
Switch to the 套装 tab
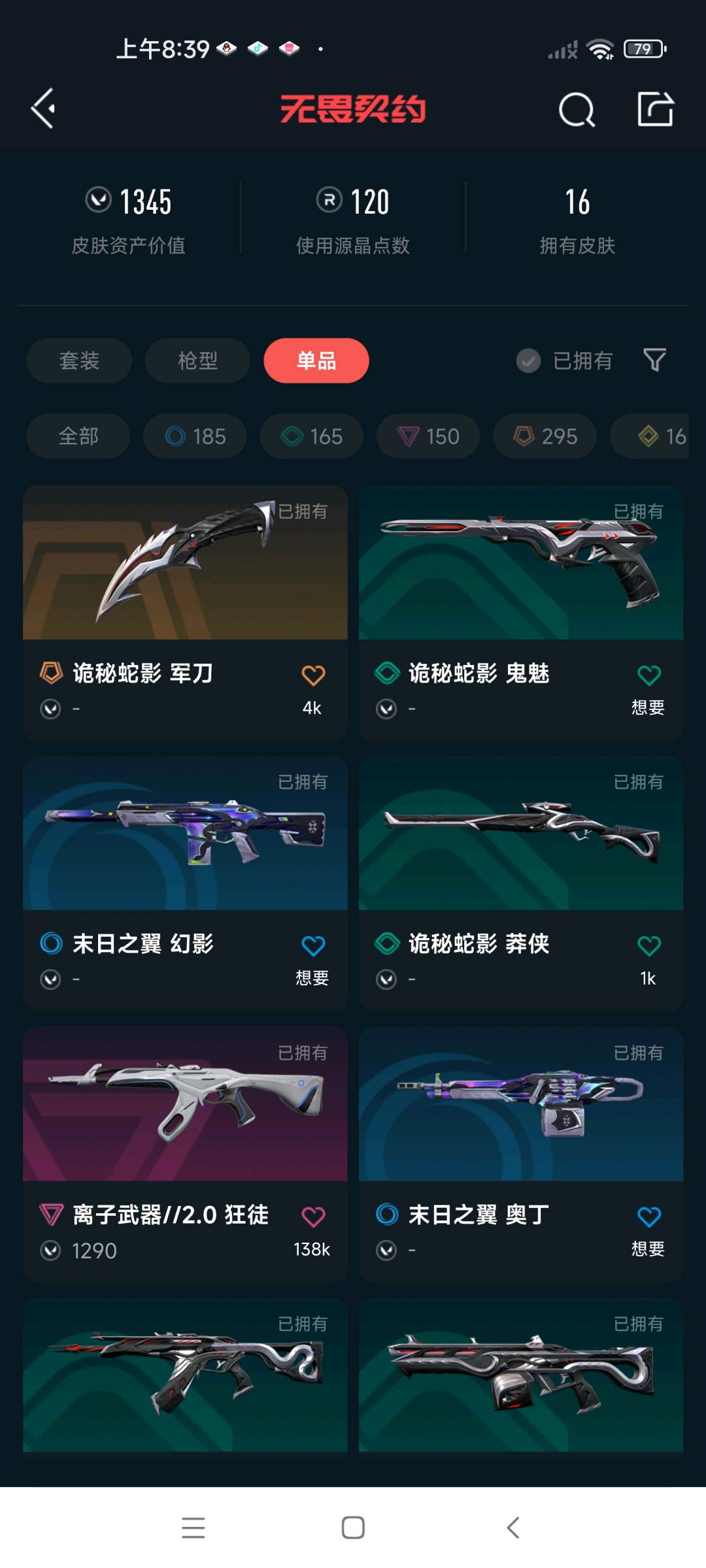79,361
